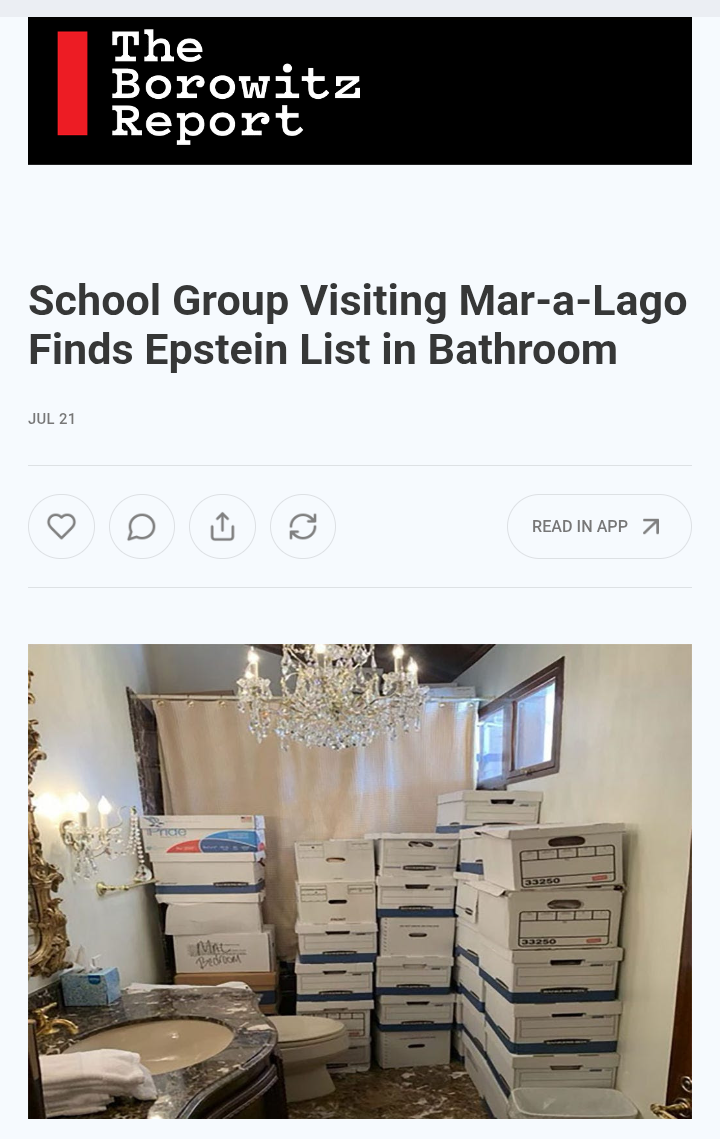View the bathroom boxes photo
The image size is (720, 1139).
pos(359,880)
